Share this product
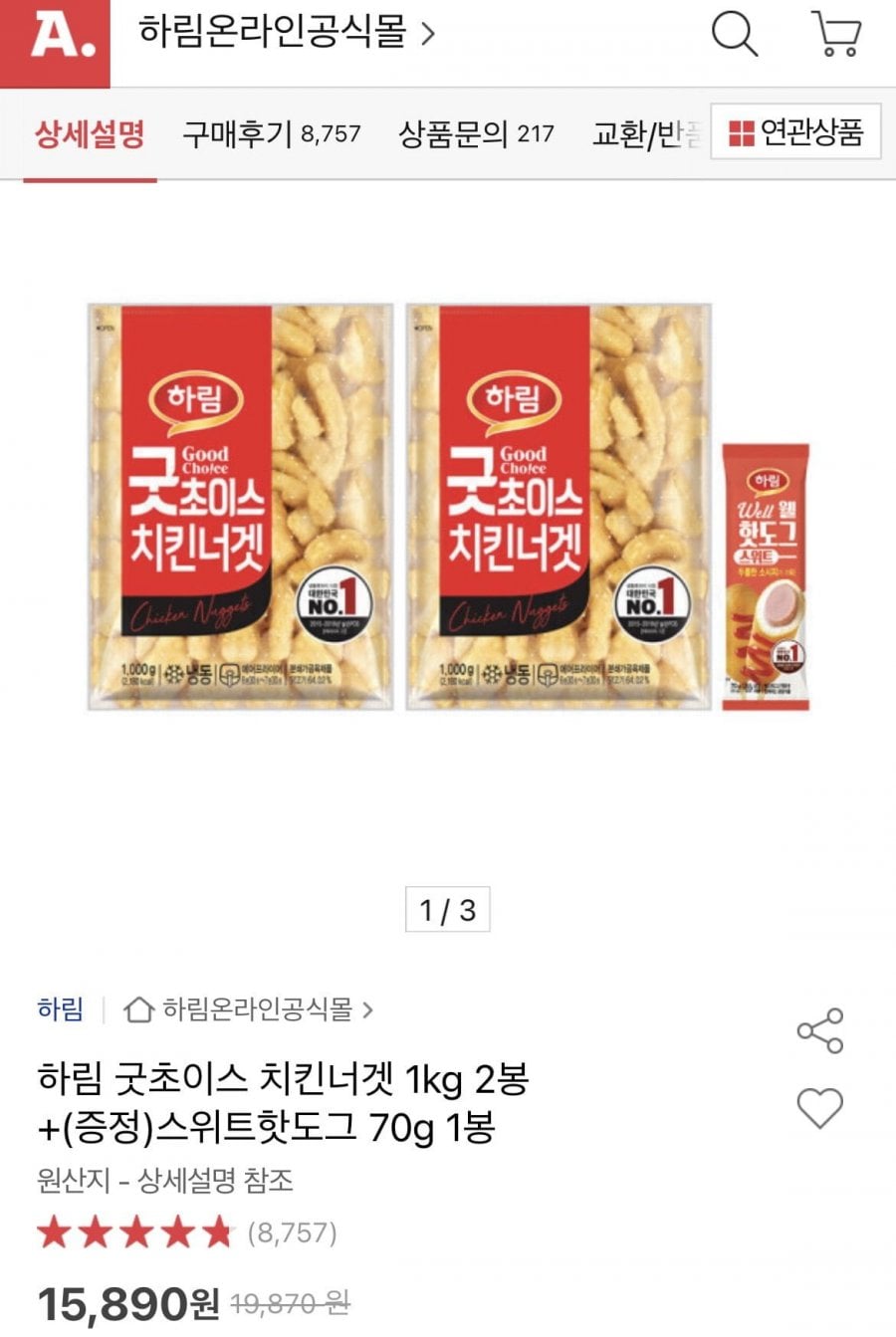This screenshot has height=1337, width=896. [x=819, y=1031]
